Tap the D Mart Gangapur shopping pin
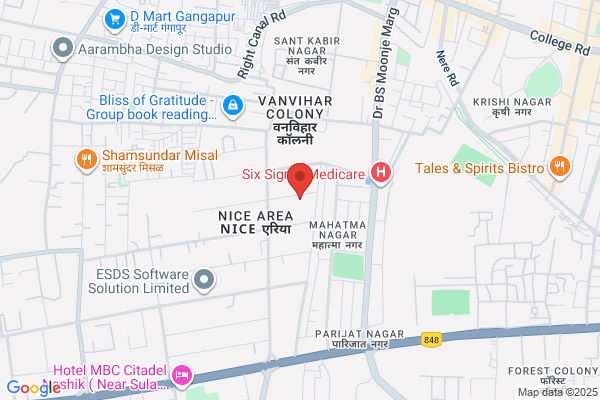600x400 pixels. 115,20
